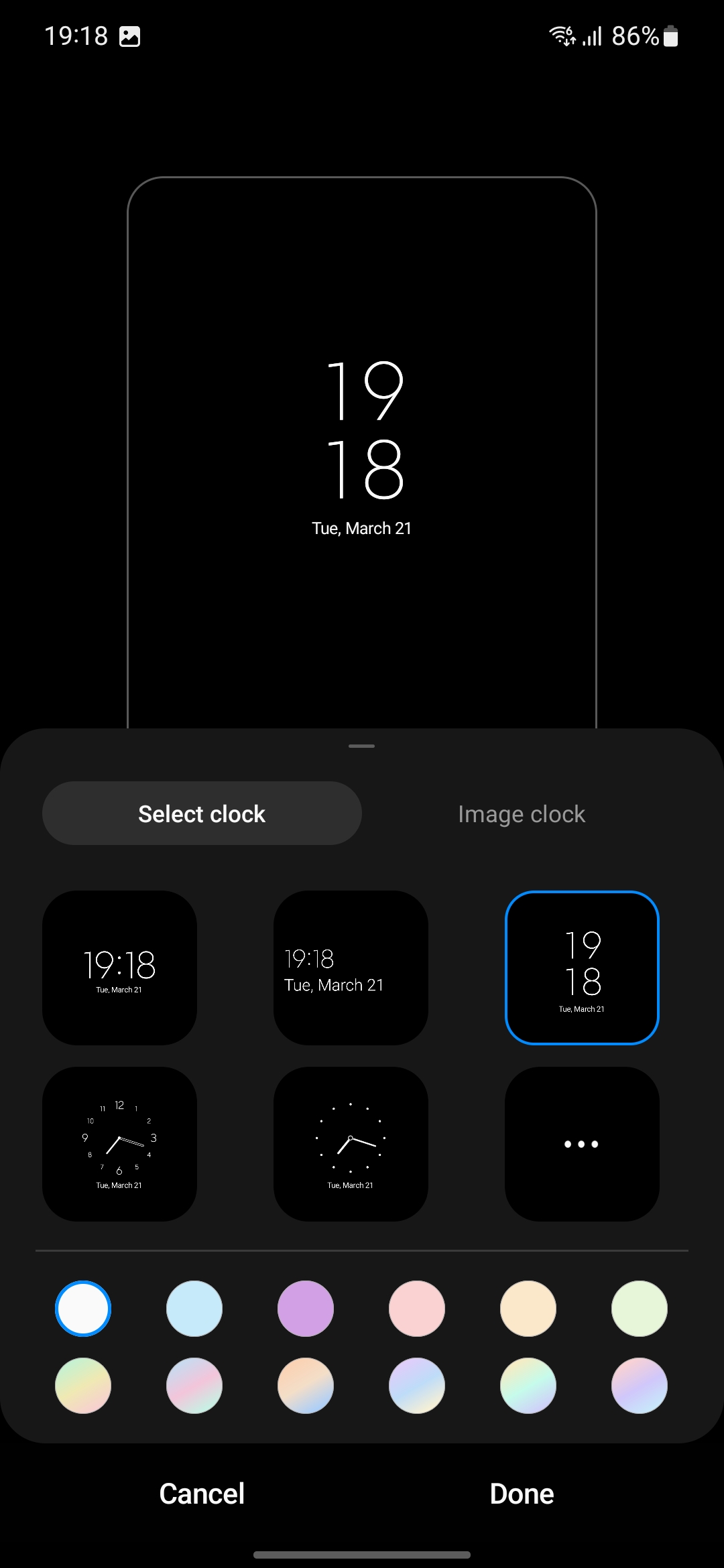Open more clock styles via three dots
The height and width of the screenshot is (1568, 724).
(582, 1144)
